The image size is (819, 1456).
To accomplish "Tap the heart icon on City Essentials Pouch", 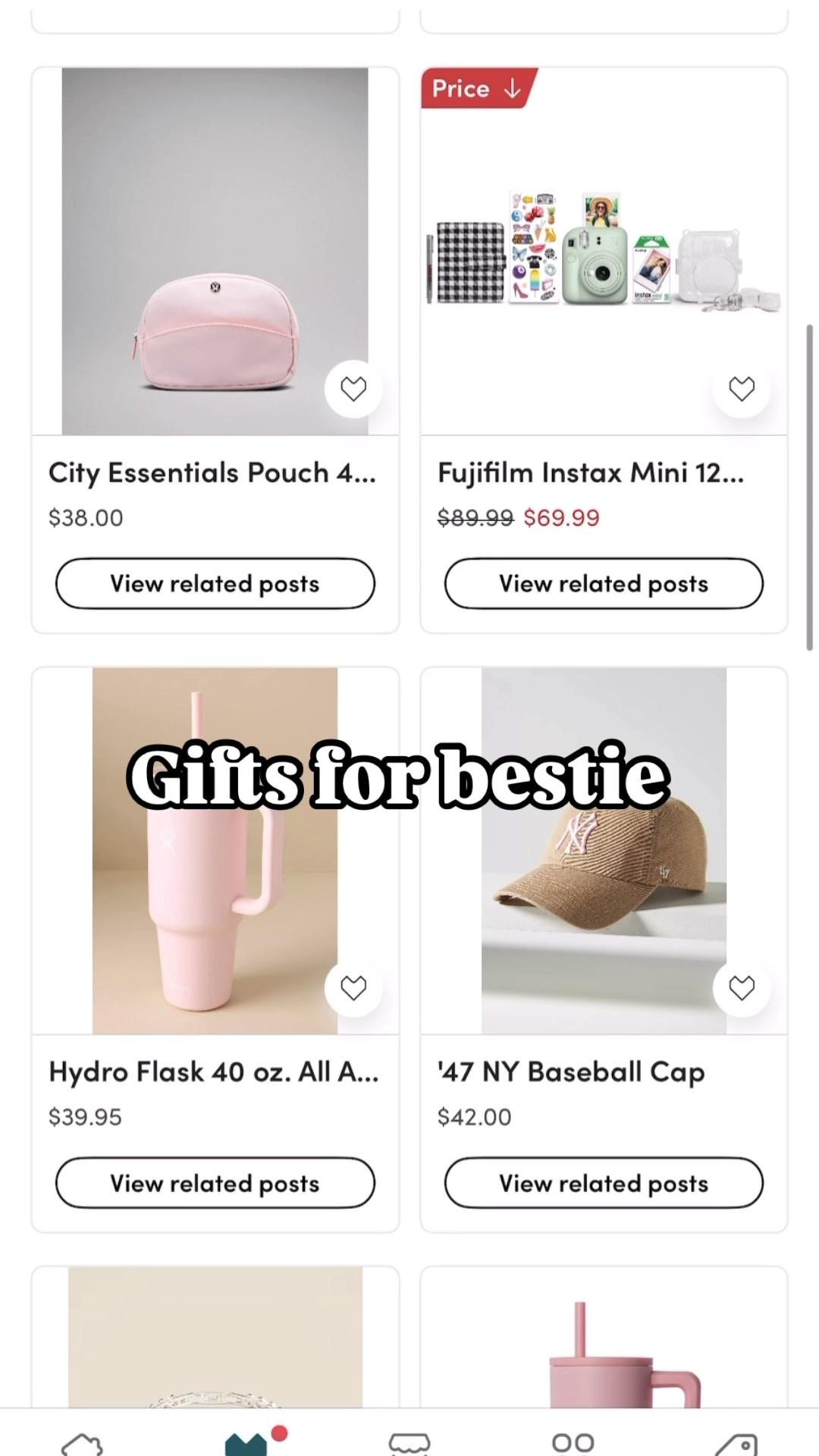I will [353, 388].
